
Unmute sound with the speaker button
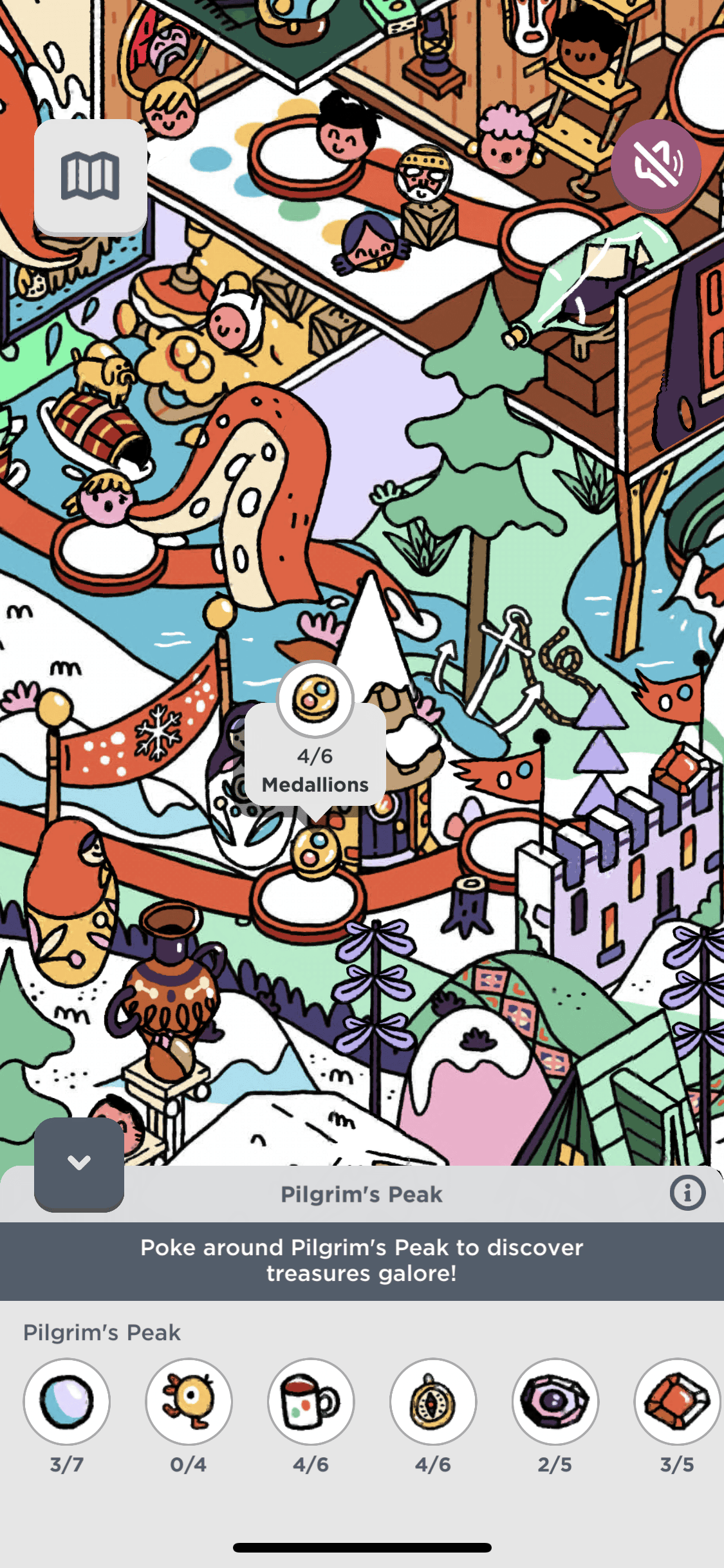[656, 164]
